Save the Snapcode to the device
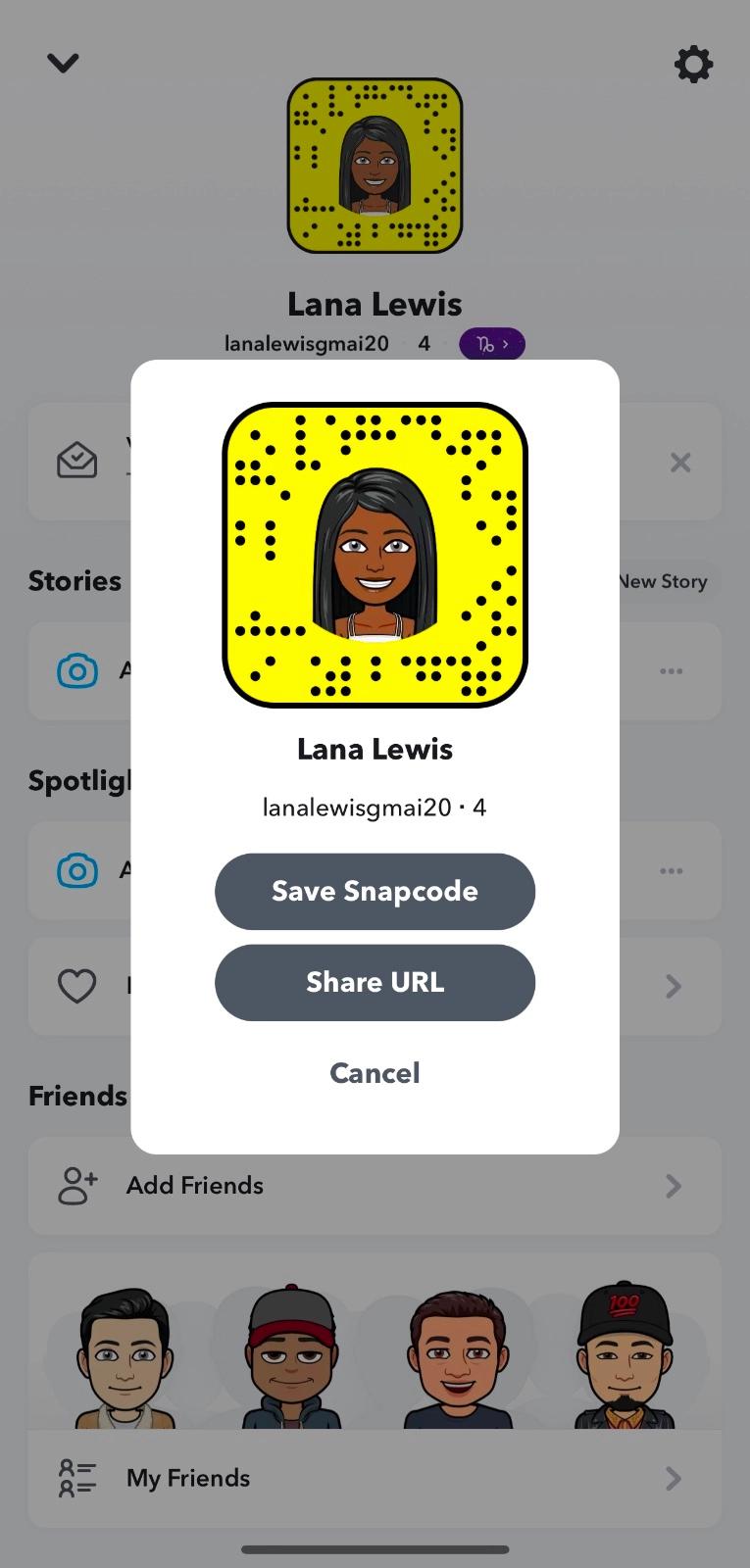 tap(375, 891)
